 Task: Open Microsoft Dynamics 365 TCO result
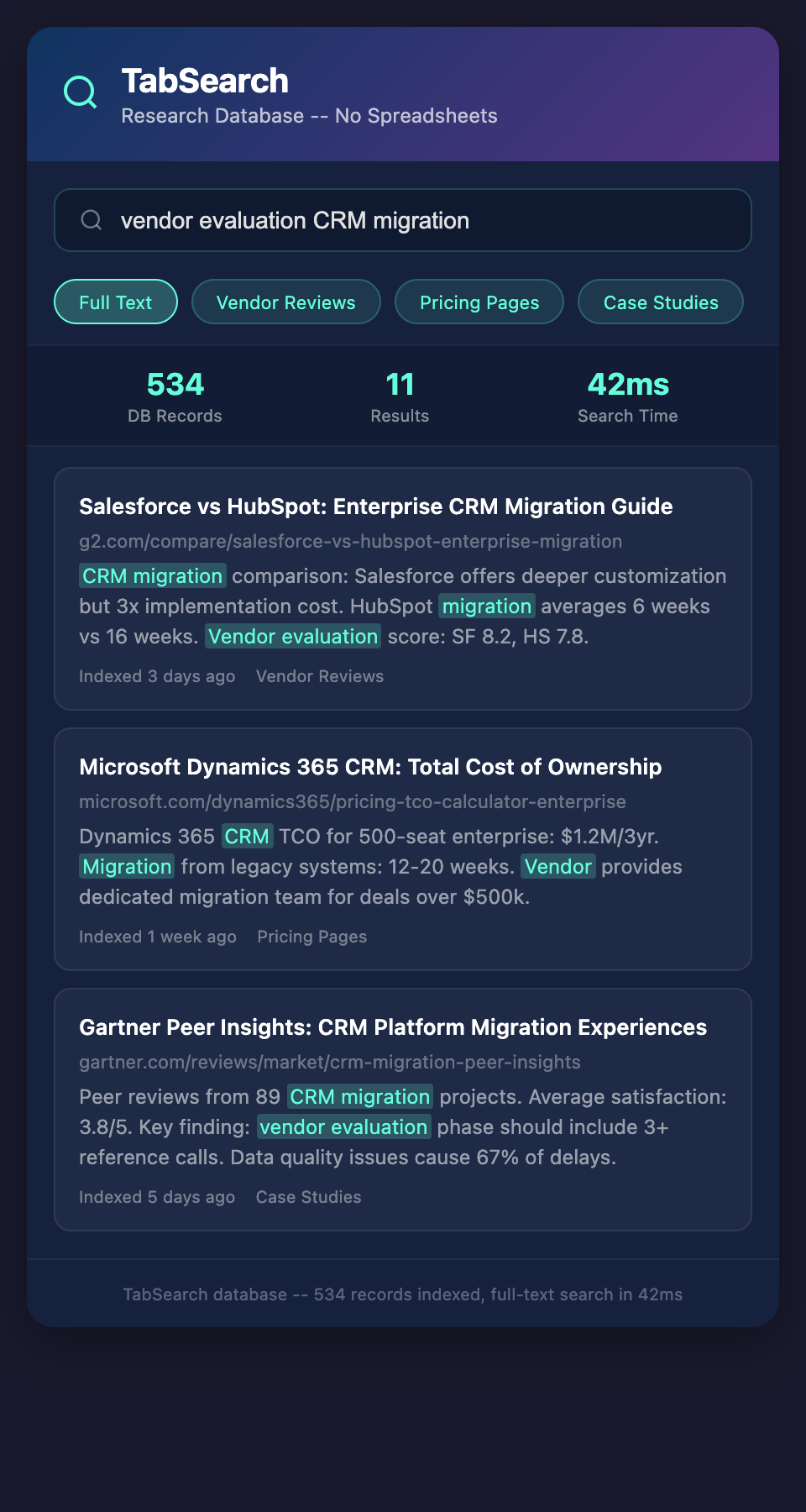(370, 767)
